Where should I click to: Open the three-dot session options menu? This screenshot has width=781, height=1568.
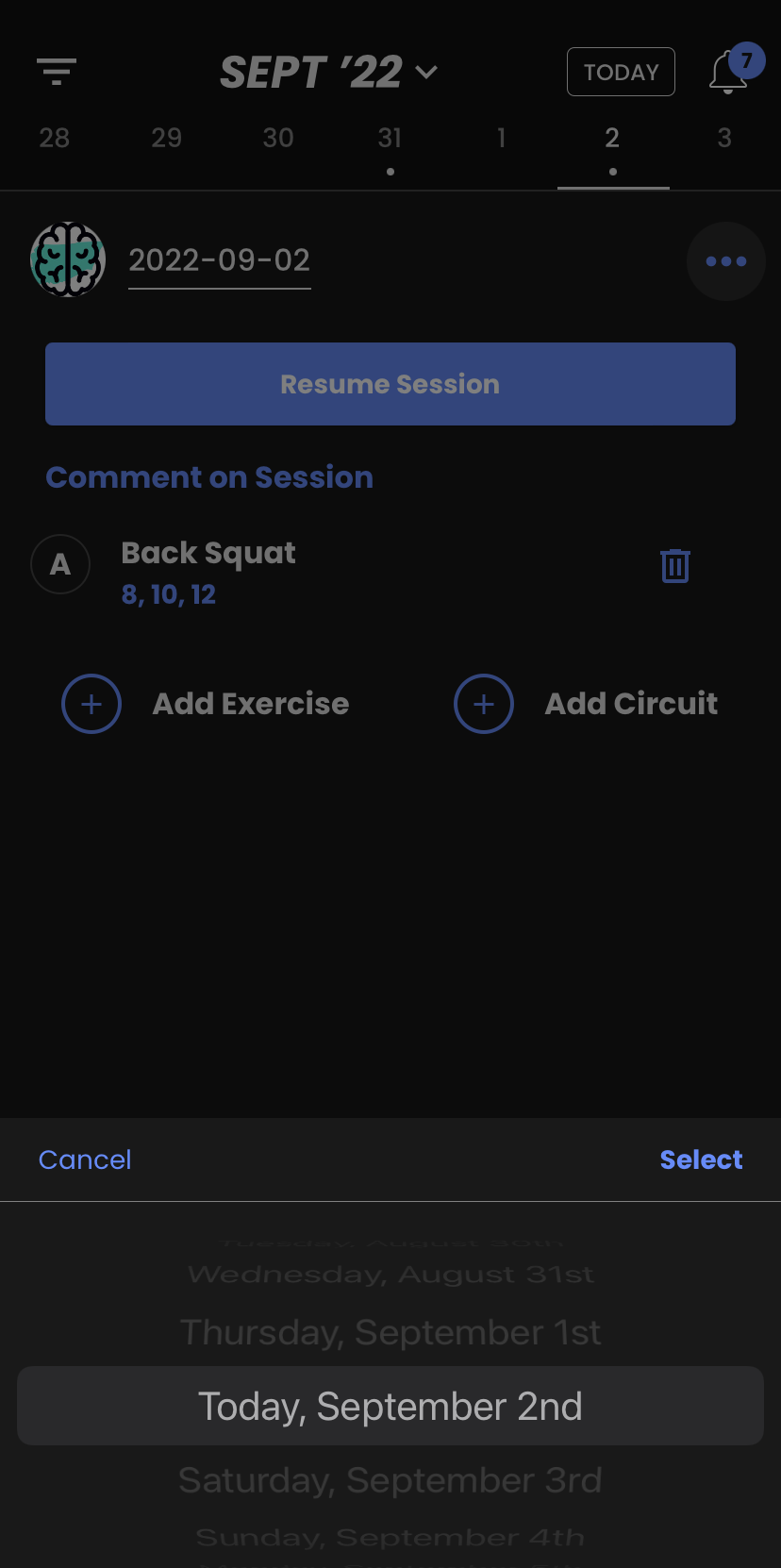coord(726,261)
